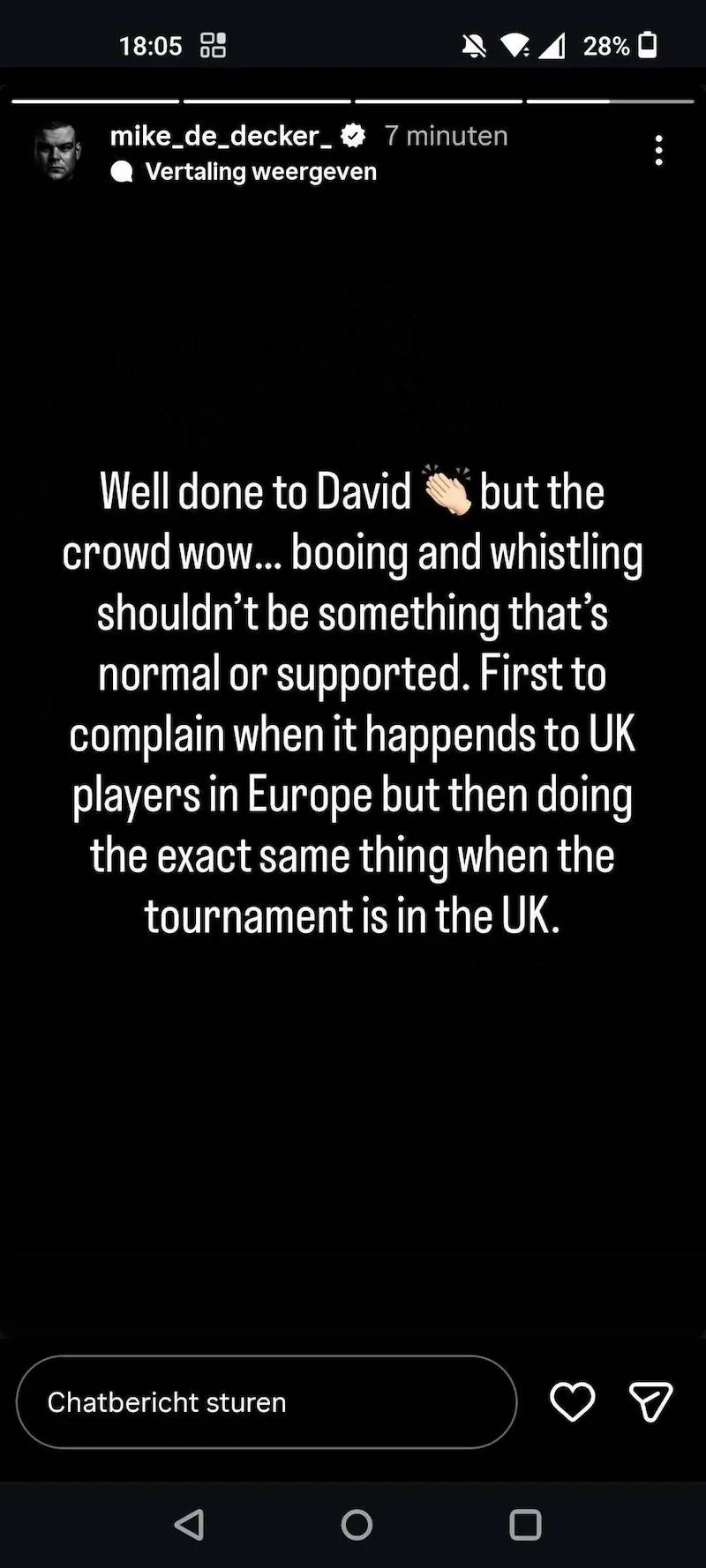Share the story using the paper plane icon
Viewport: 706px width, 1568px height.
650,1402
